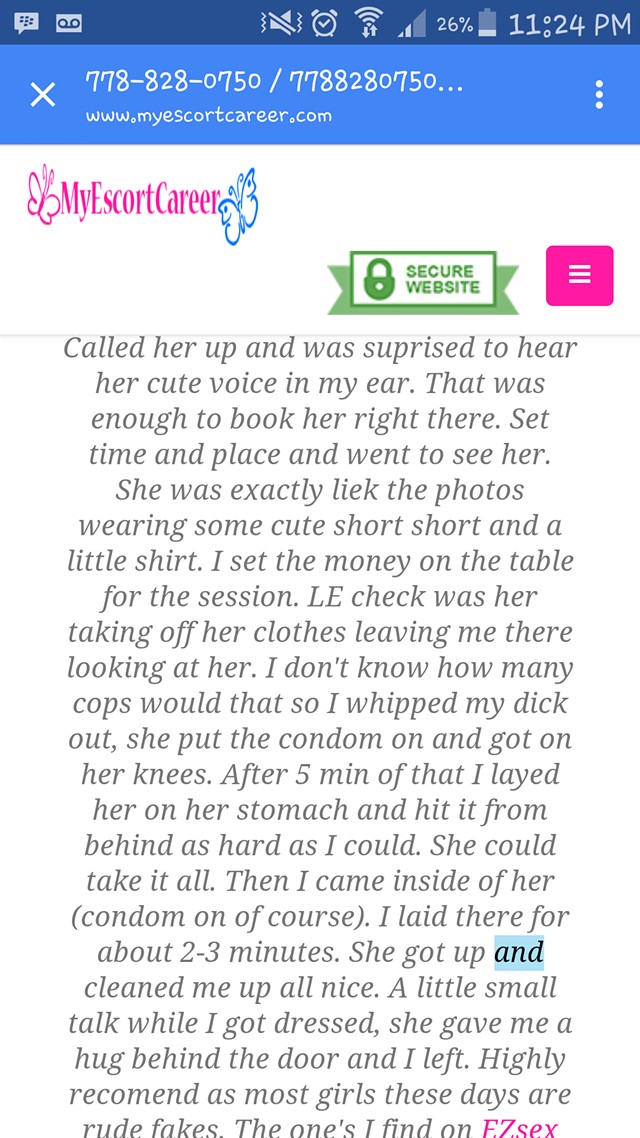
Task: Open the pink hamburger menu button
Action: (x=580, y=275)
